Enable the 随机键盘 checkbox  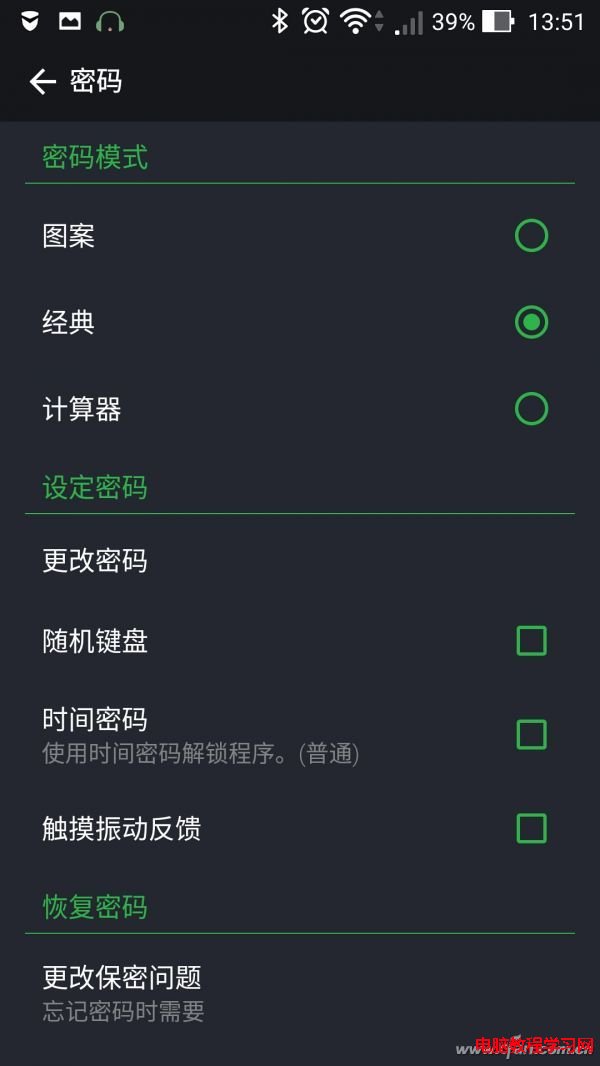point(531,640)
